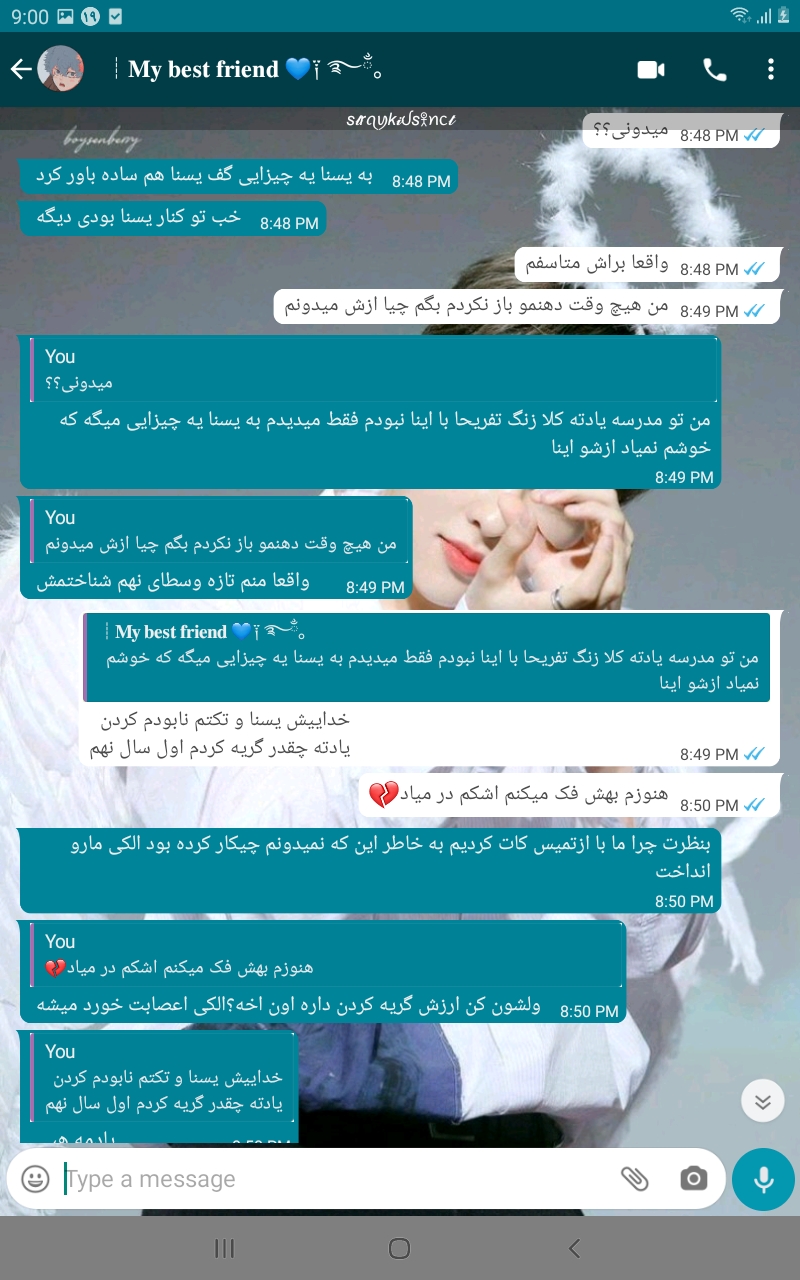Open the three-dot overflow menu

pyautogui.click(x=770, y=69)
